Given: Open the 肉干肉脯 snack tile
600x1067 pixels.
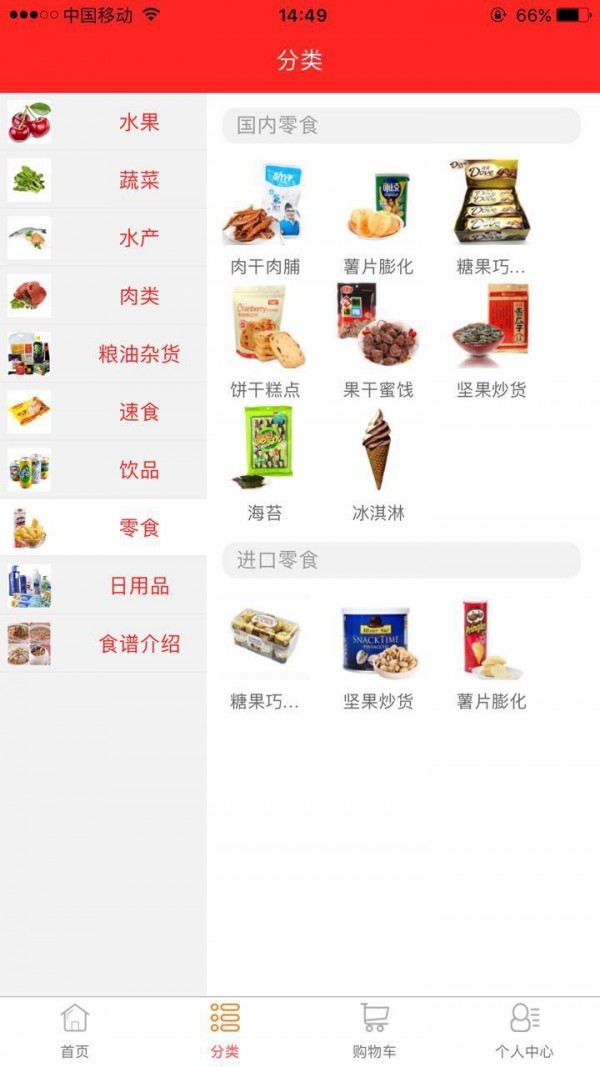Looking at the screenshot, I should point(265,217).
